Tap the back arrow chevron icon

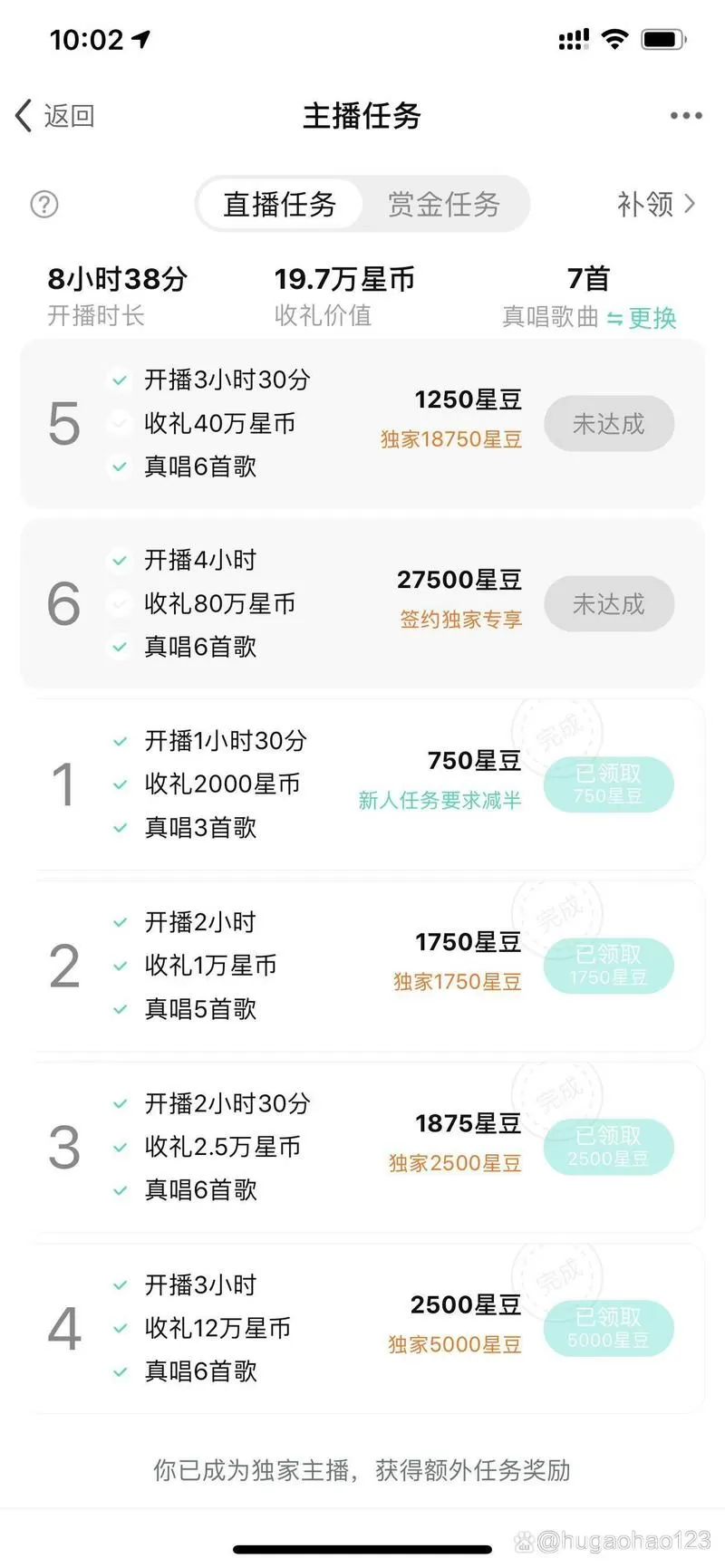(x=23, y=116)
